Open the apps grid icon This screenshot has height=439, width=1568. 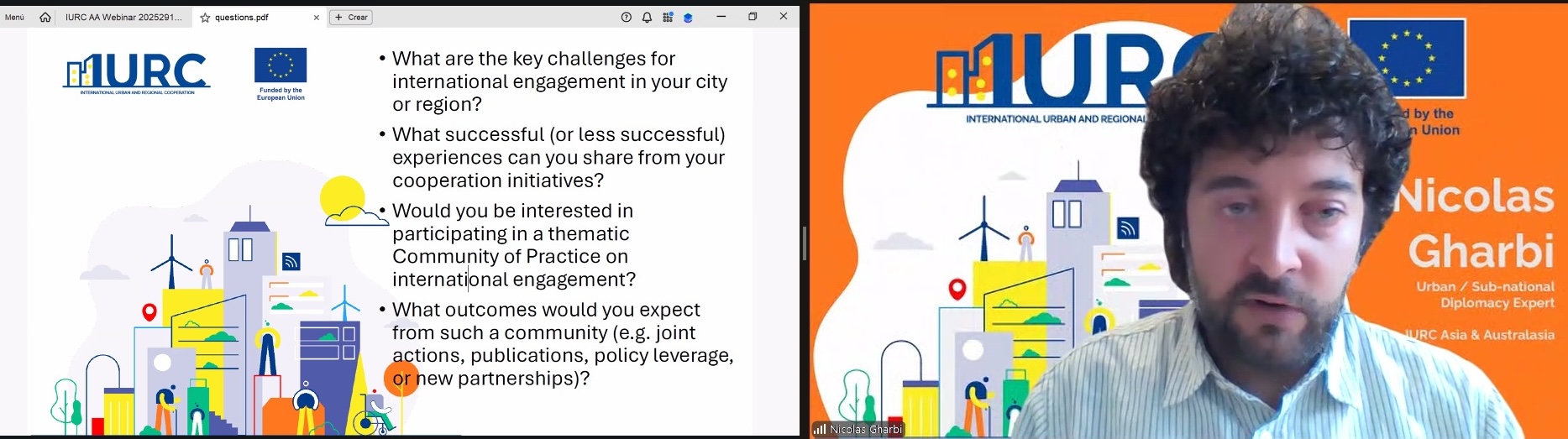pos(668,17)
